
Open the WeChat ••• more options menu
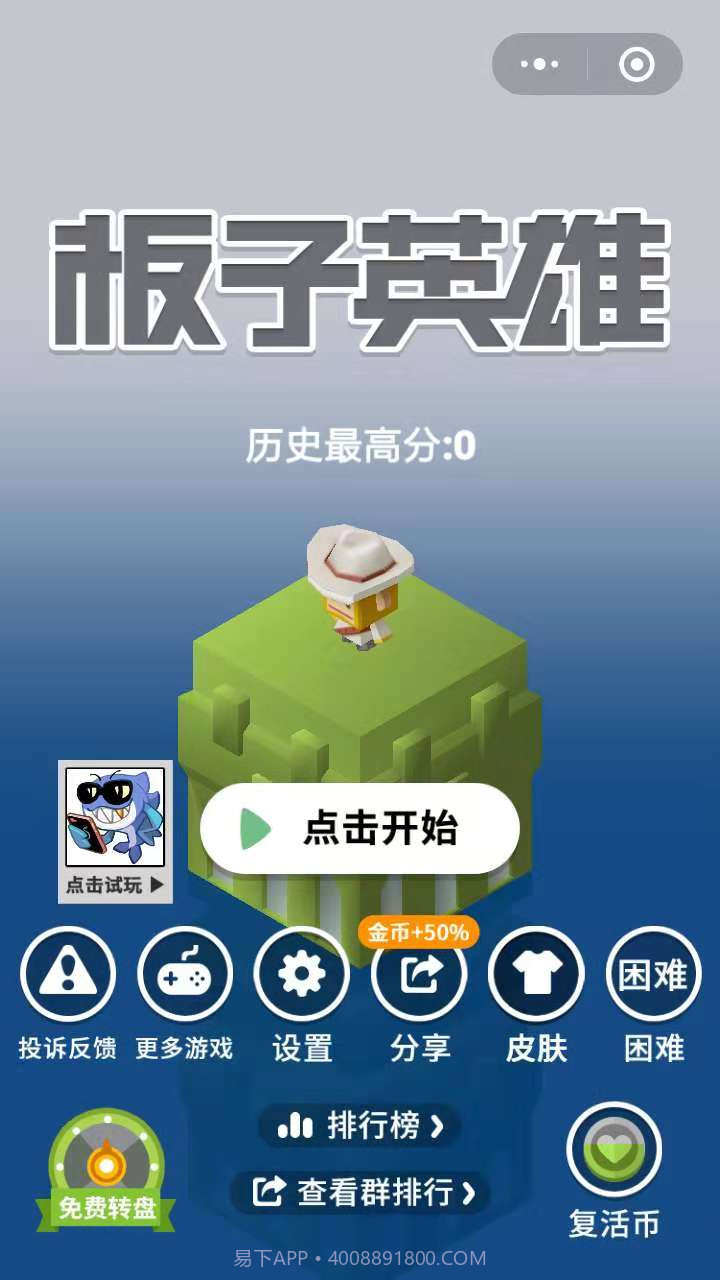point(540,63)
